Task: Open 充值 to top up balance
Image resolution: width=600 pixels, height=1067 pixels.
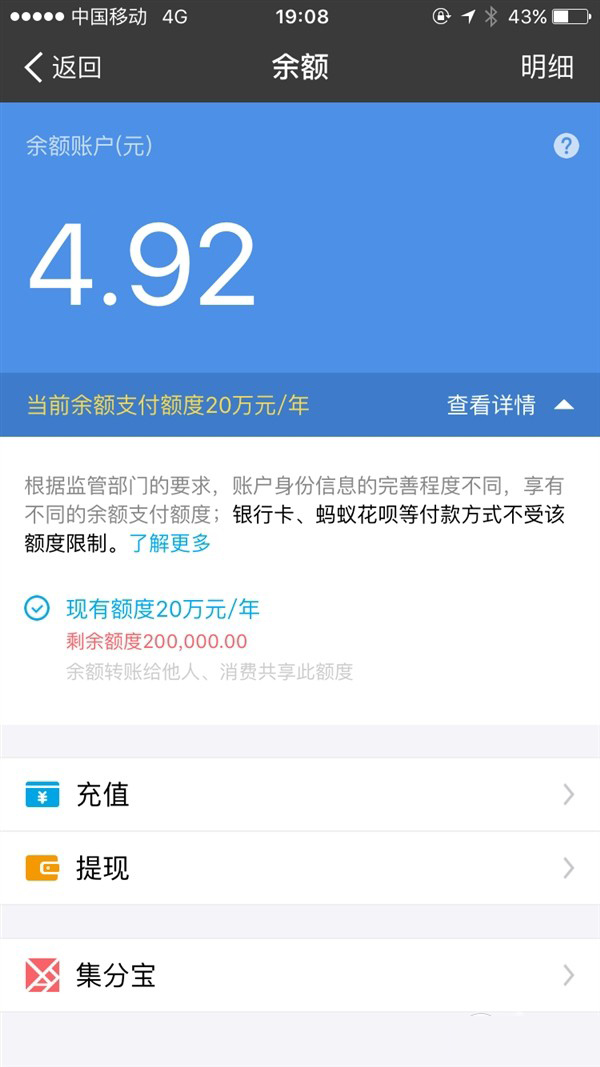Action: click(300, 795)
